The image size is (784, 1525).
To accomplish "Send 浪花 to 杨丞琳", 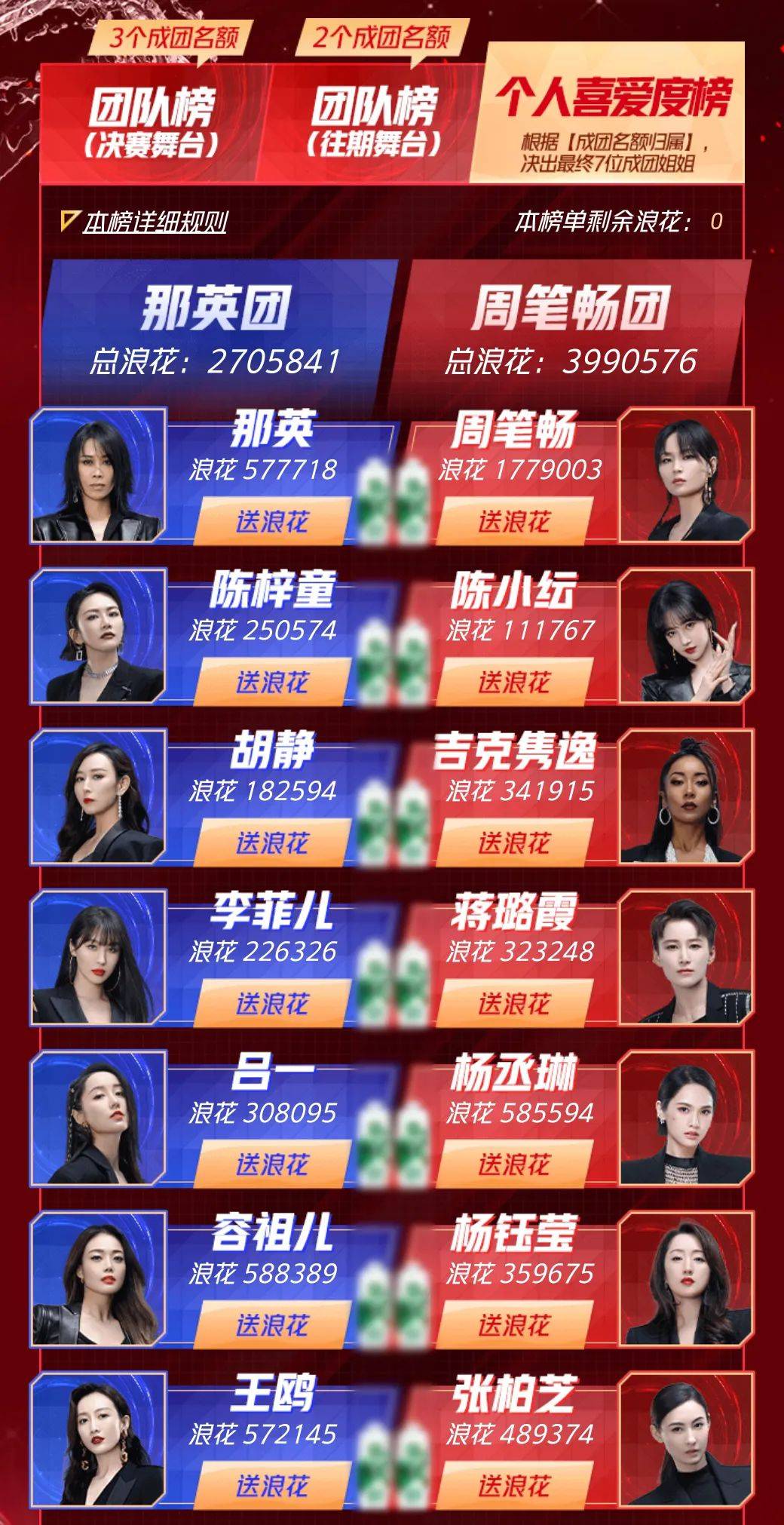I will tap(514, 1164).
